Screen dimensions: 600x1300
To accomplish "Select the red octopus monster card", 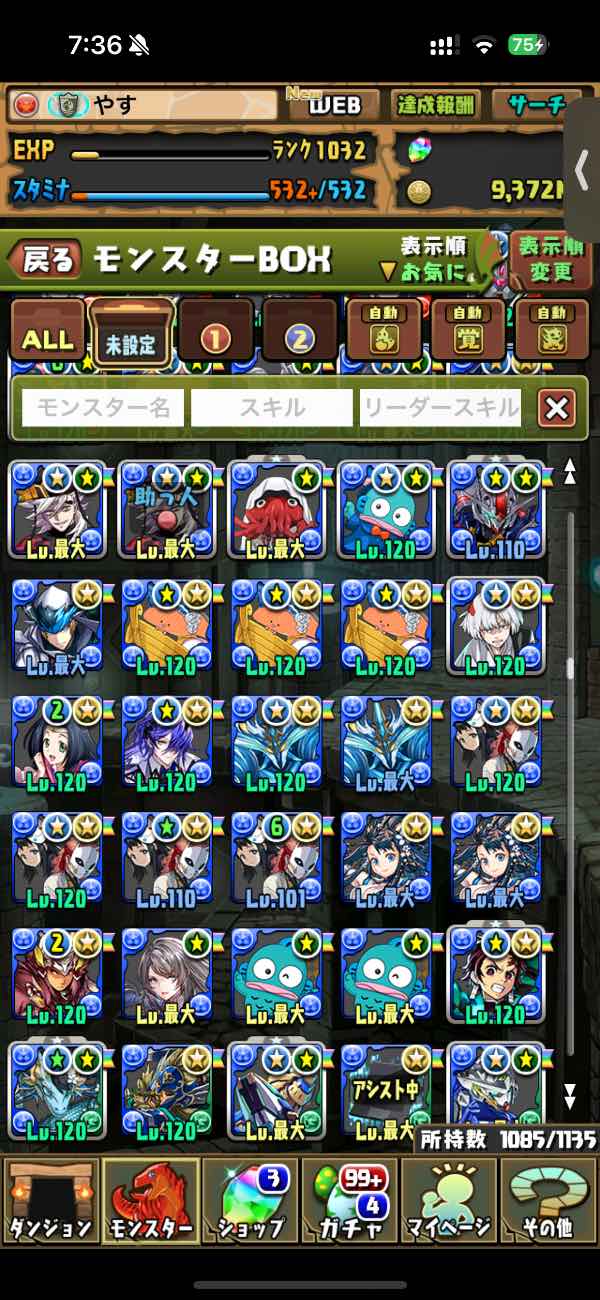I will (275, 510).
